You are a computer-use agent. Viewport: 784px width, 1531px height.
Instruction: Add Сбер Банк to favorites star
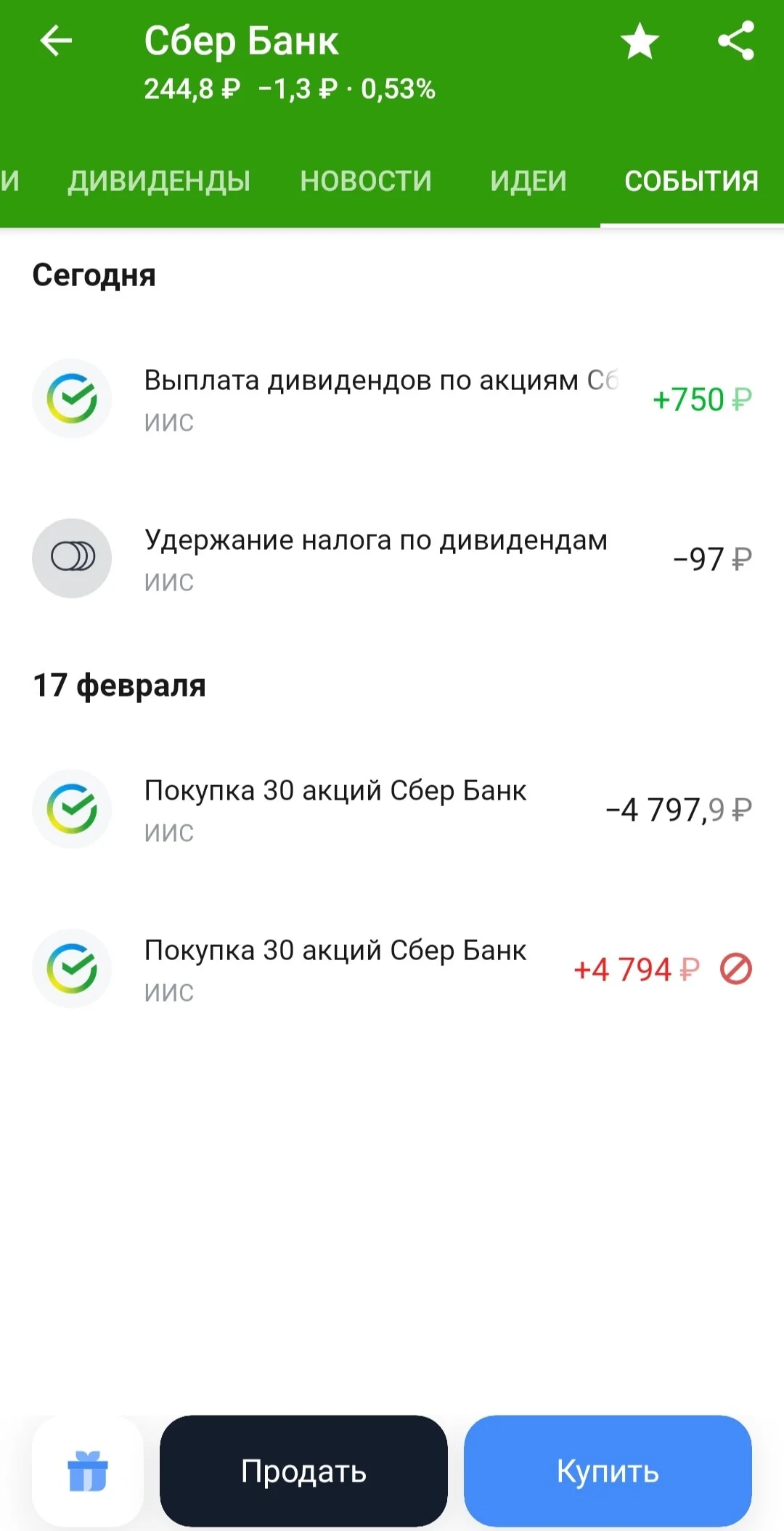(640, 41)
